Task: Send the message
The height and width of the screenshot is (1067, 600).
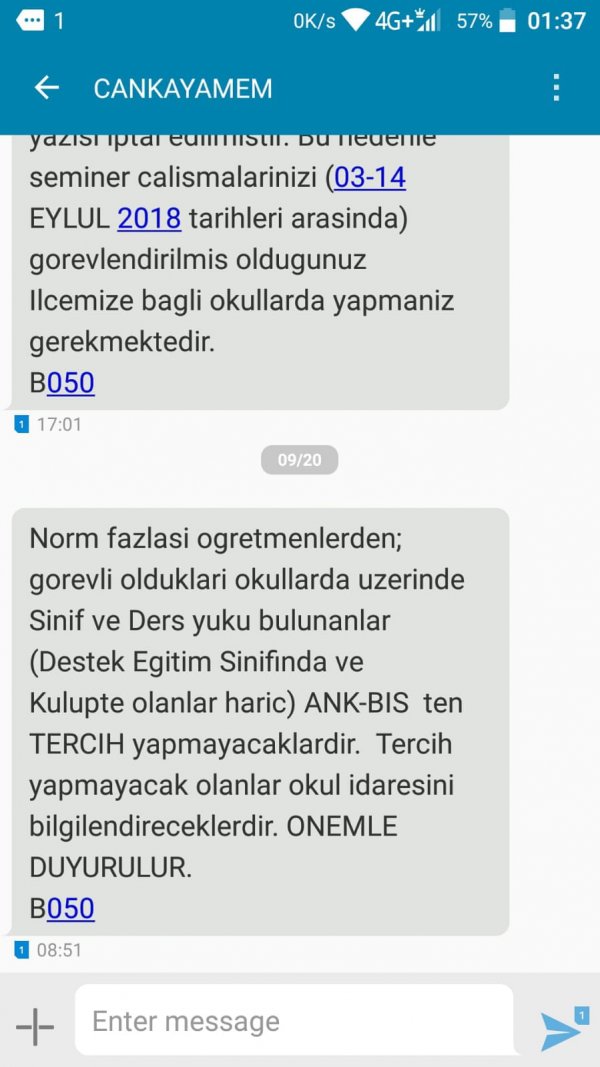Action: coord(562,1028)
